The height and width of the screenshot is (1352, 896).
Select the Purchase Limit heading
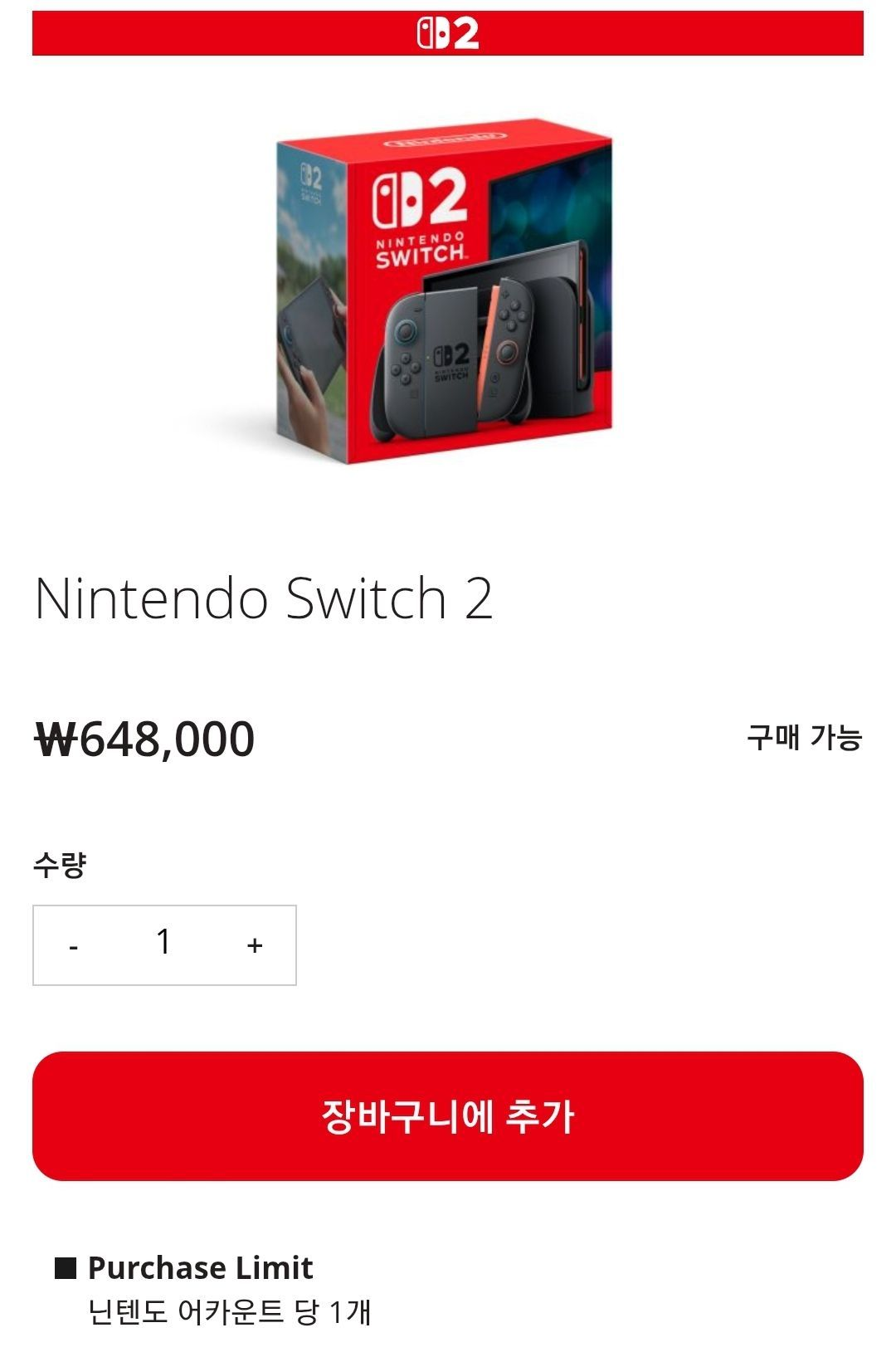click(x=202, y=1268)
